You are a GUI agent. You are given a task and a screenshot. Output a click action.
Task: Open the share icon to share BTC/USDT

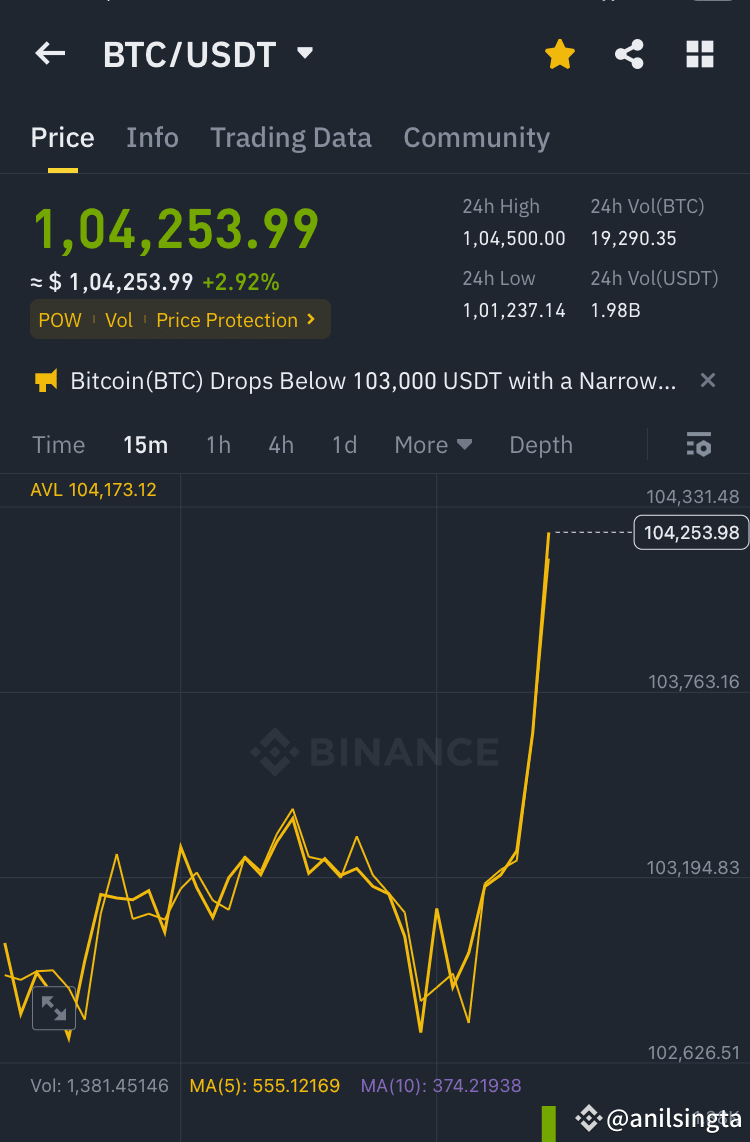tap(629, 55)
